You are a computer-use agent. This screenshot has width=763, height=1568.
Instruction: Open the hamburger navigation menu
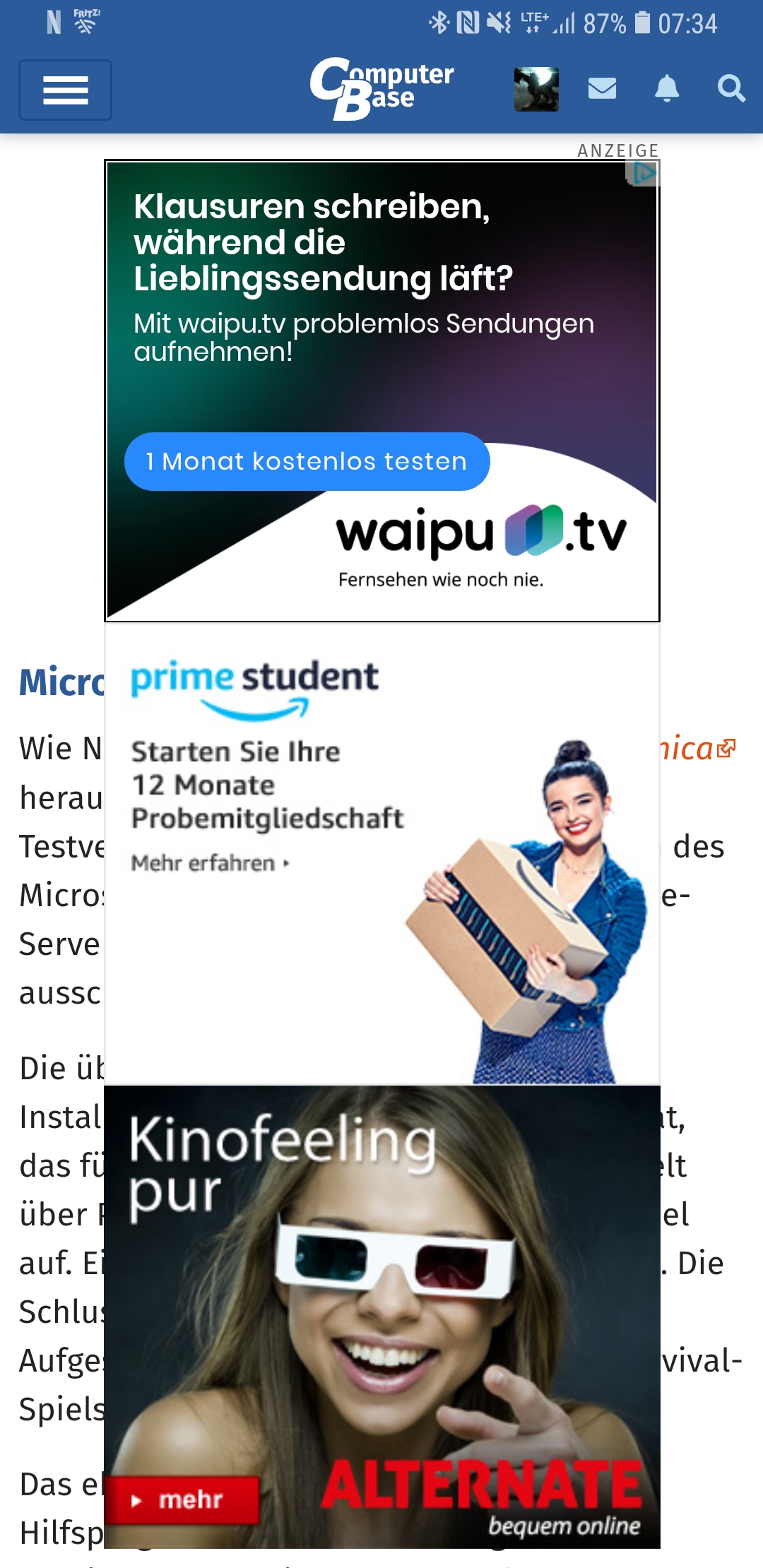click(x=65, y=90)
